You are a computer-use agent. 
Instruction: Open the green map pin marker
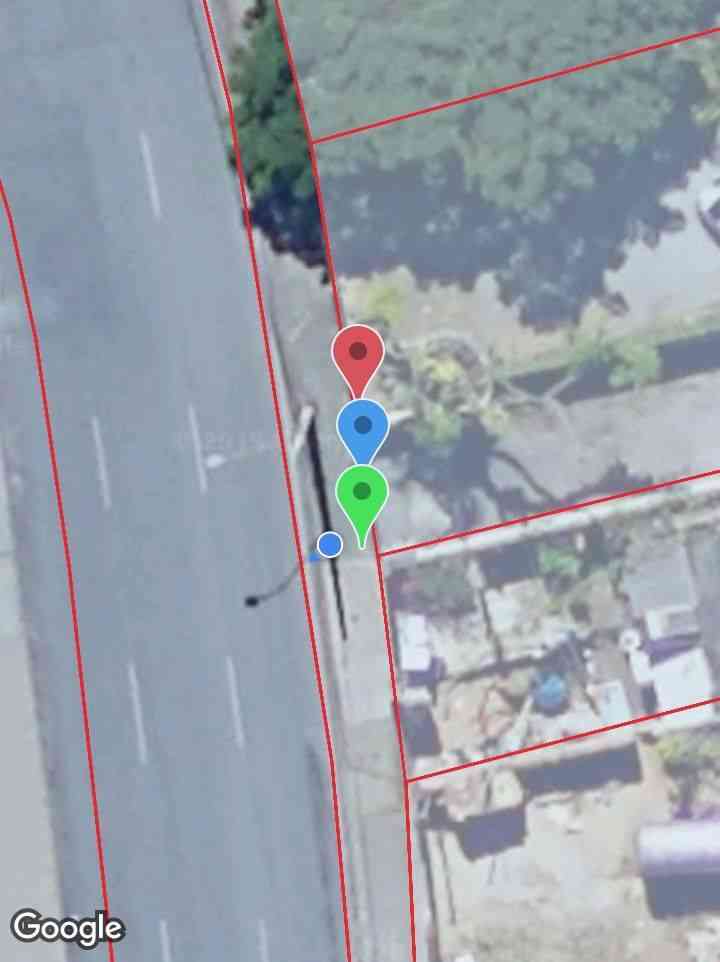pos(362,492)
